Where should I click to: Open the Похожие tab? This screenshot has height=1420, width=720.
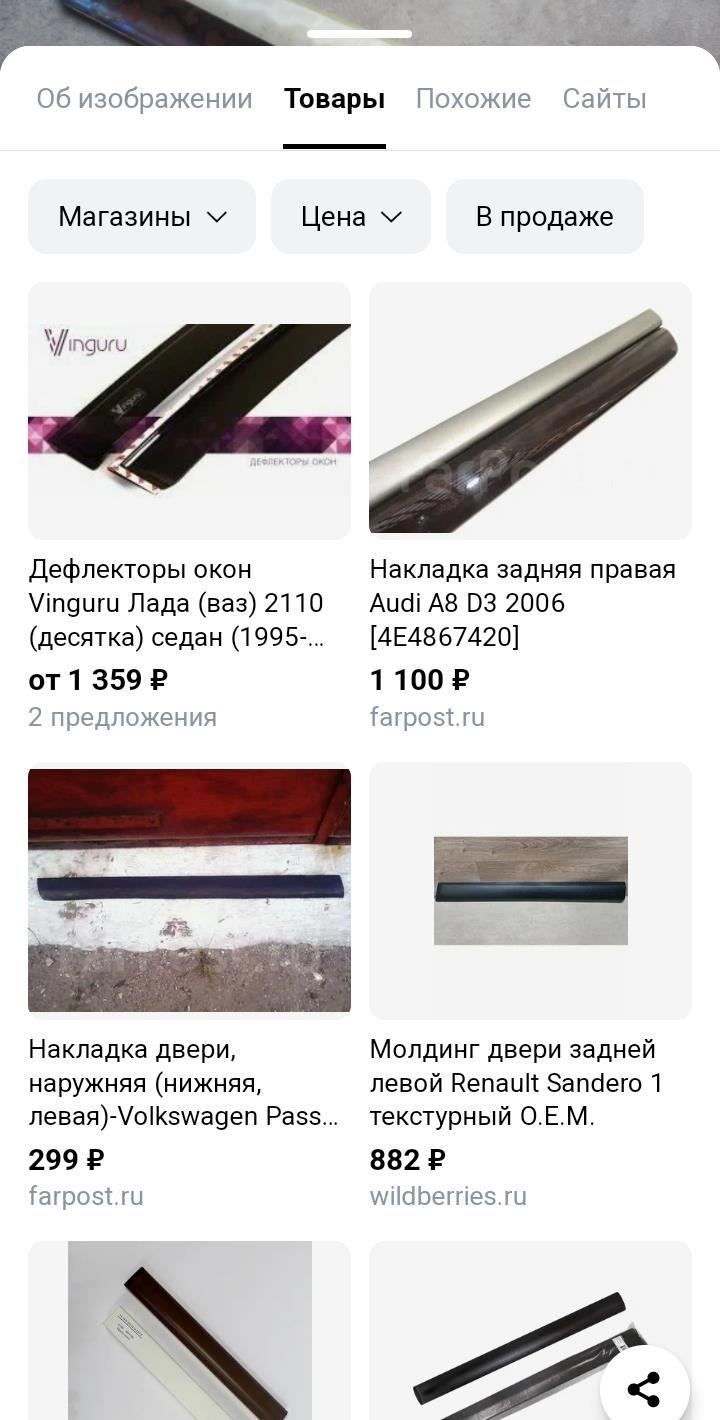click(x=473, y=99)
